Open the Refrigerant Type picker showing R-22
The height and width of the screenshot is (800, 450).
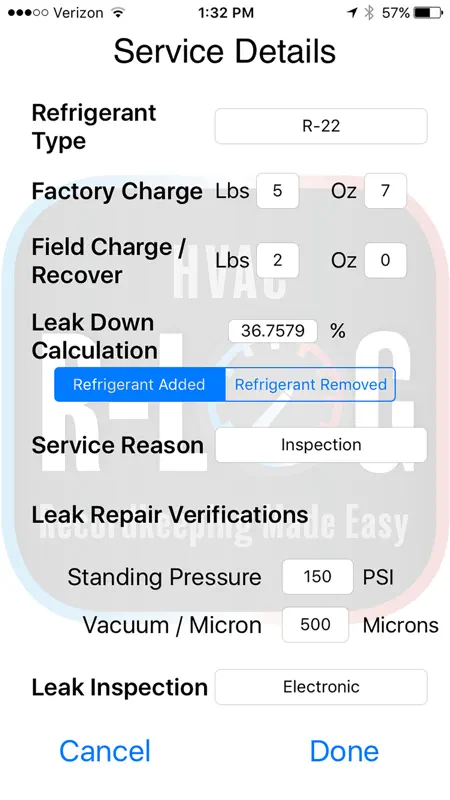pos(321,126)
